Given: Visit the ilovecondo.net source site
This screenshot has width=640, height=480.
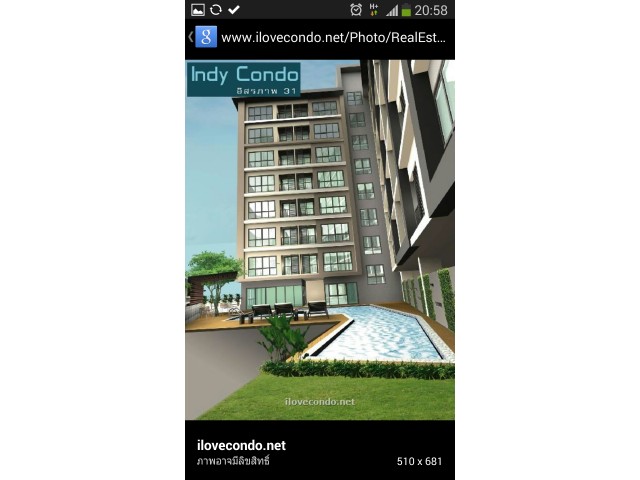Looking at the screenshot, I should coord(242,444).
